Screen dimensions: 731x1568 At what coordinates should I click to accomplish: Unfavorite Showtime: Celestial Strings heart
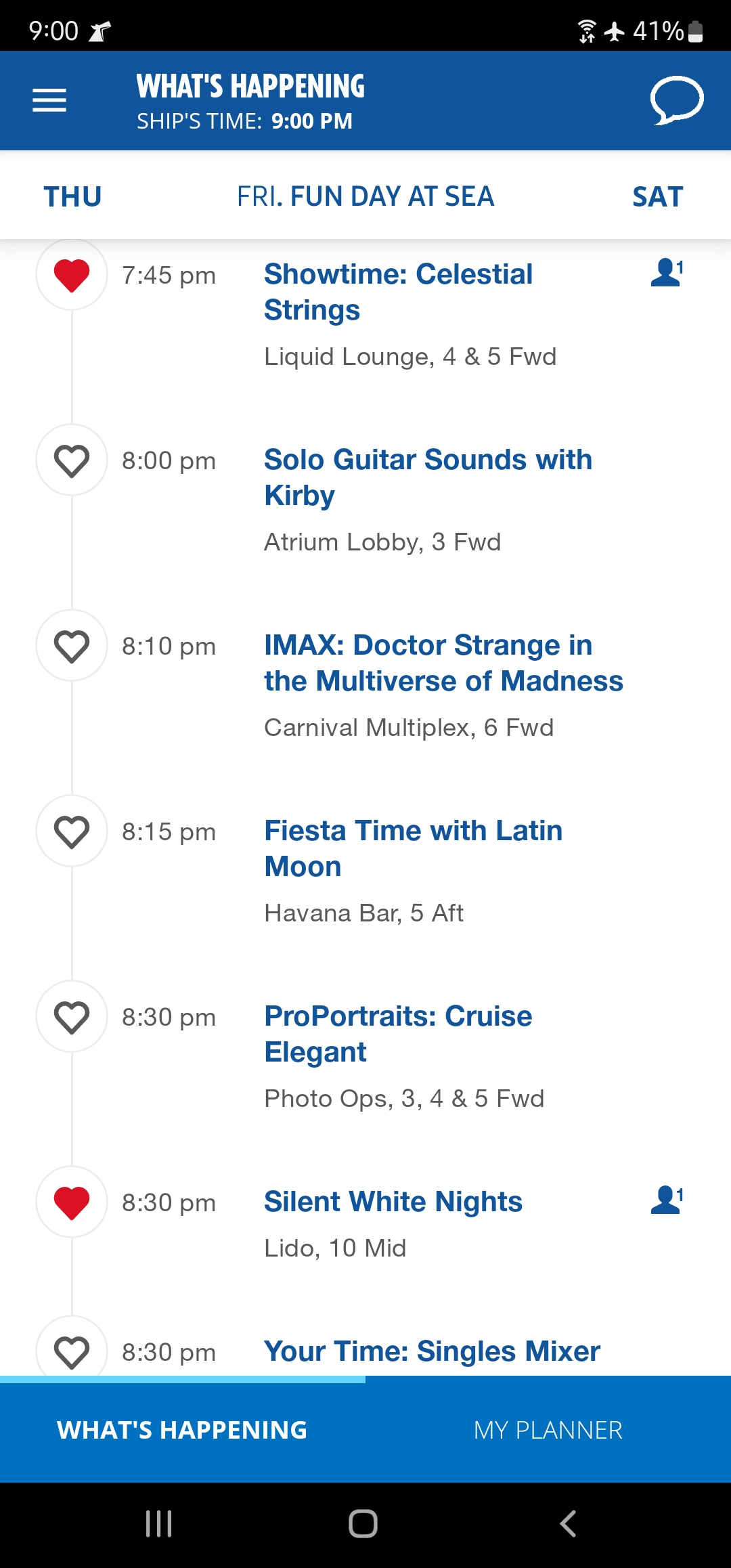[x=72, y=275]
